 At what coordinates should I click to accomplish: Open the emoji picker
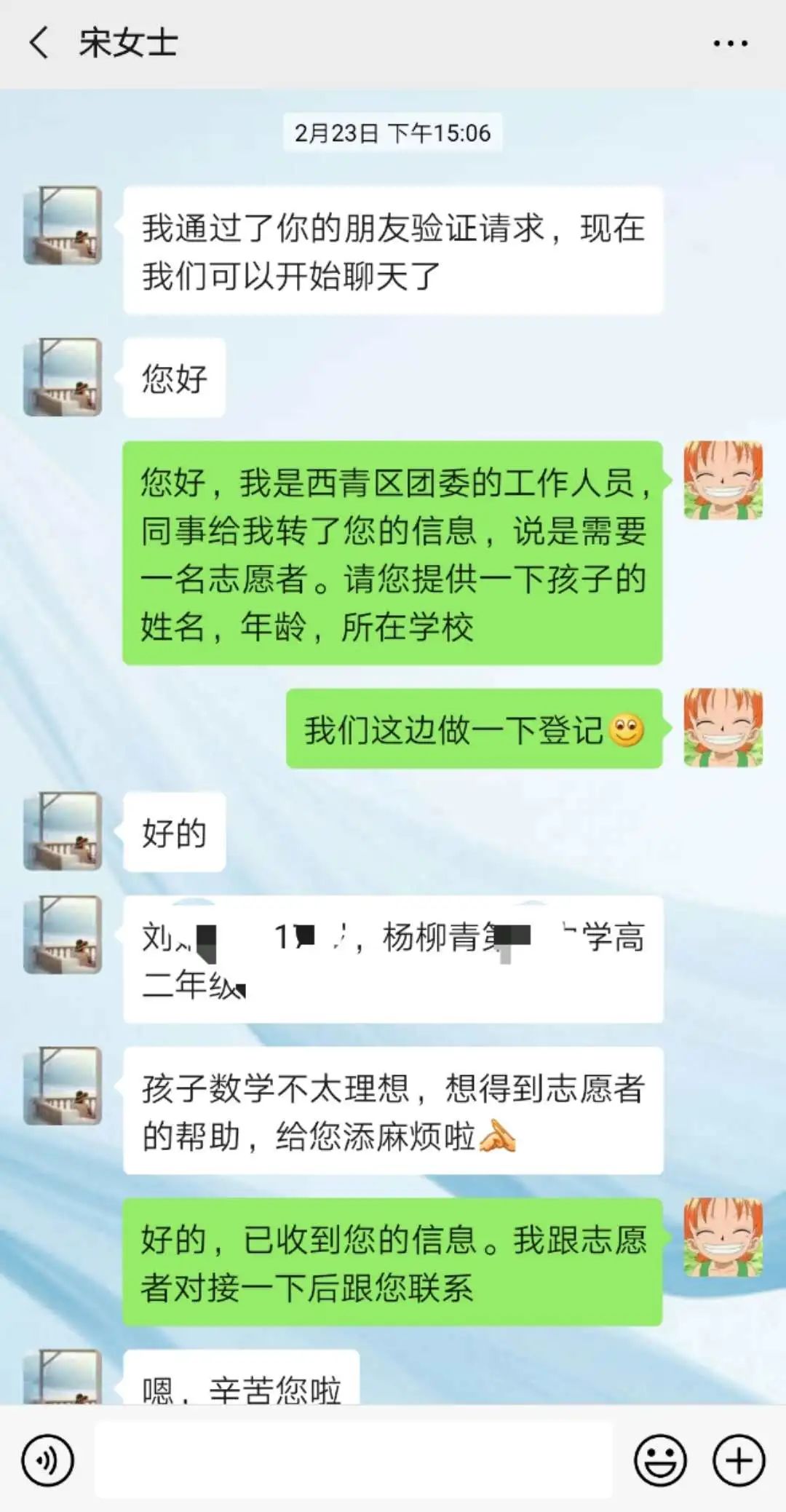(660, 1460)
